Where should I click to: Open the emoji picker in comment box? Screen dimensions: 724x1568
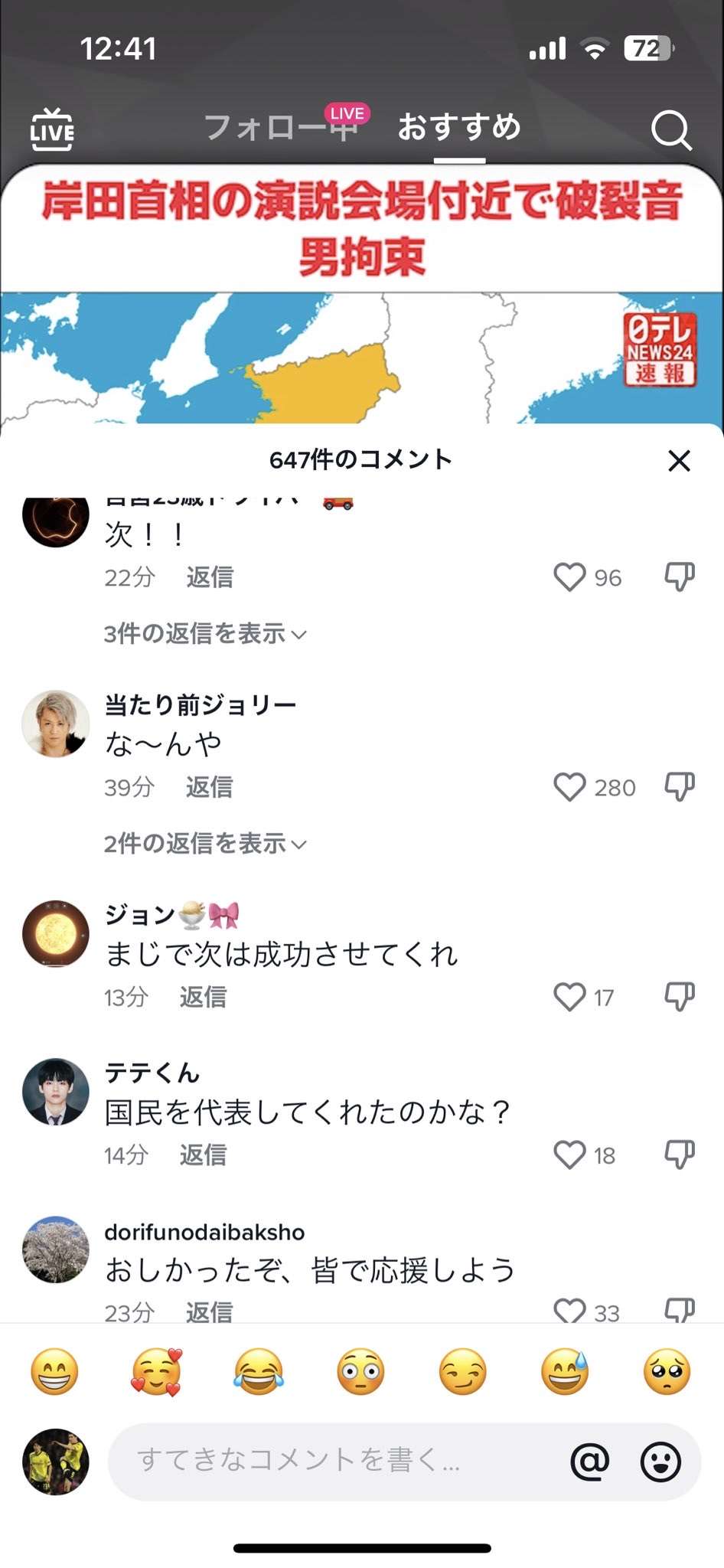[x=660, y=1462]
